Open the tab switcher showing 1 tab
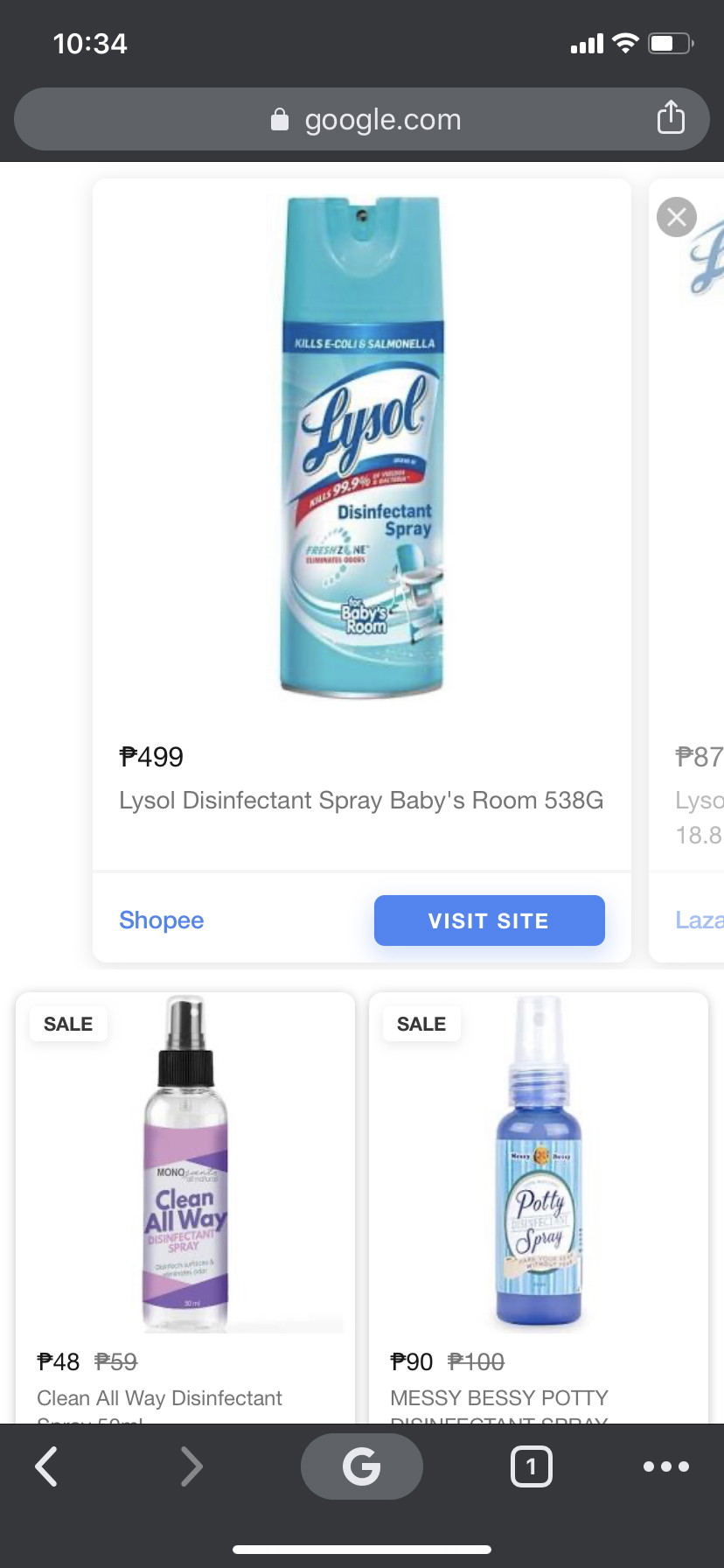 click(x=531, y=1466)
